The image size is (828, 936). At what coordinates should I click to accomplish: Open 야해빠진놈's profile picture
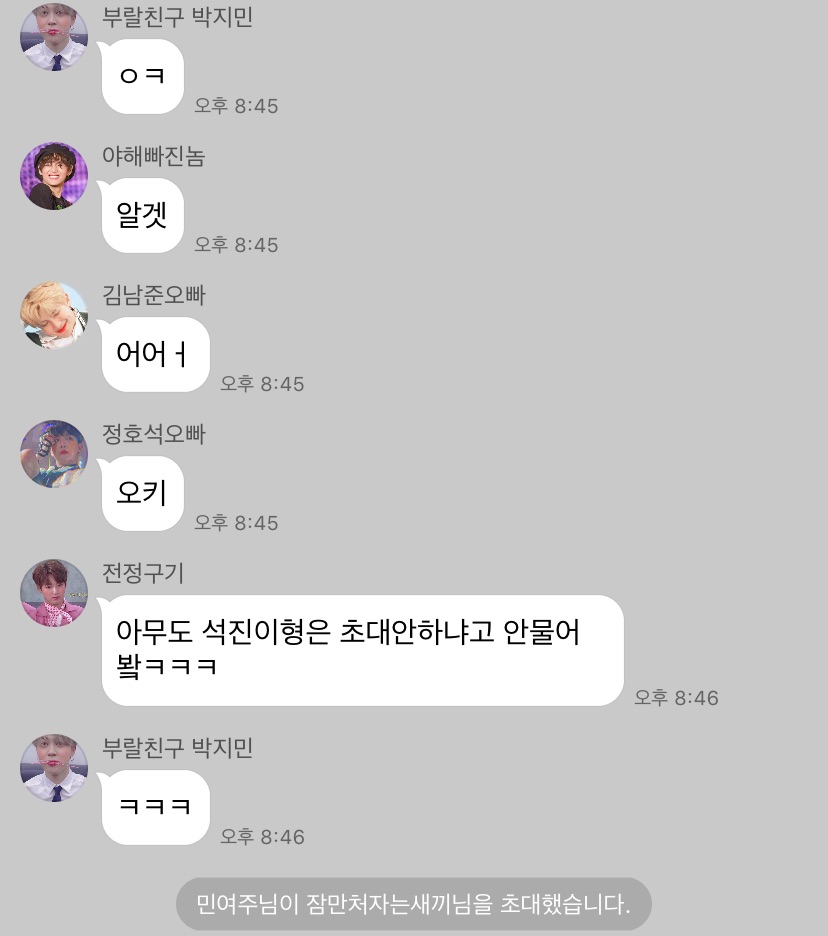pos(54,176)
